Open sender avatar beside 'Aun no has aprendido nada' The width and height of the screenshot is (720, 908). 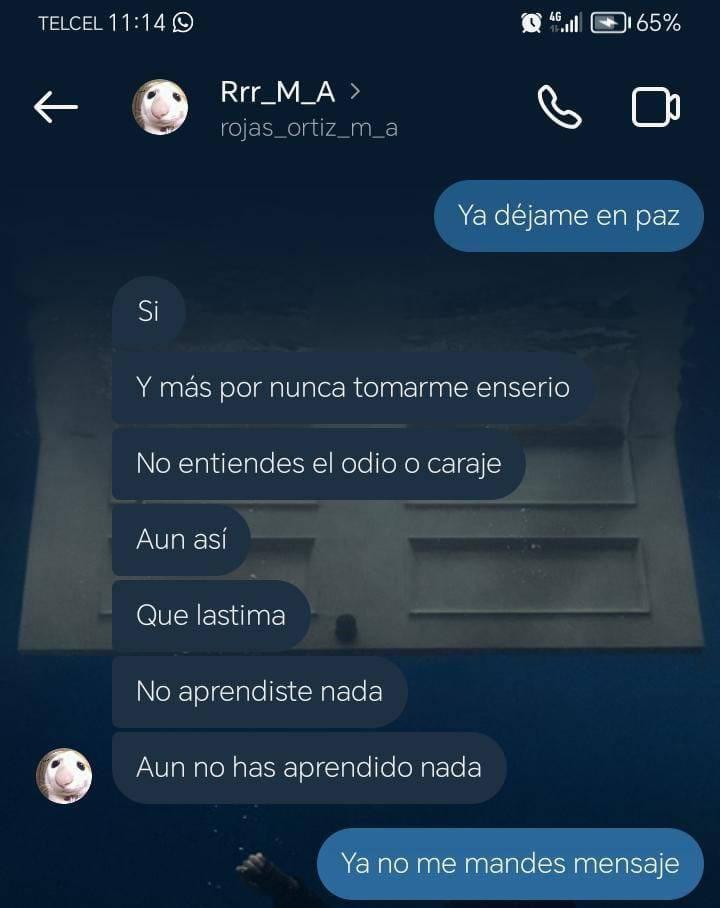click(x=64, y=776)
